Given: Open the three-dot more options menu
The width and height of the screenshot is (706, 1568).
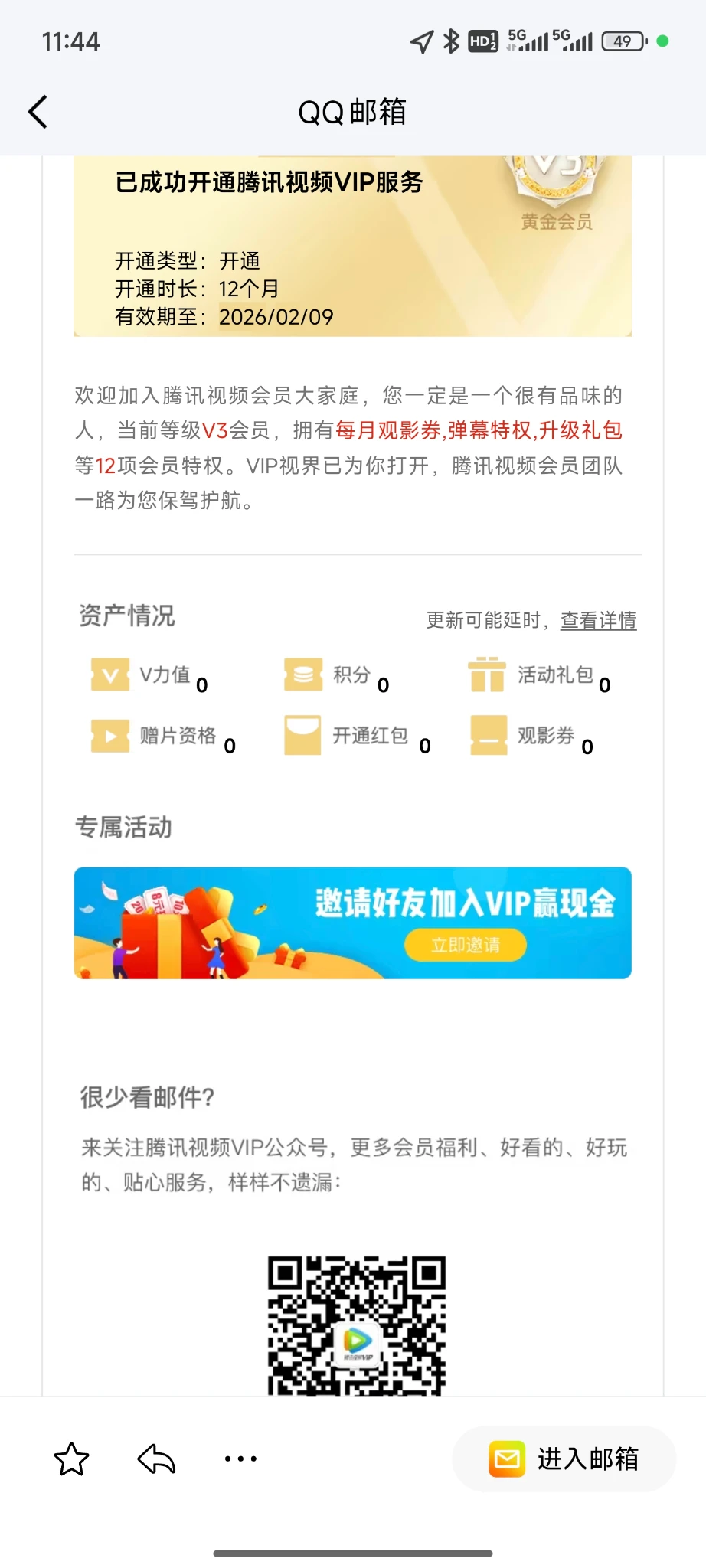Looking at the screenshot, I should point(240,1459).
